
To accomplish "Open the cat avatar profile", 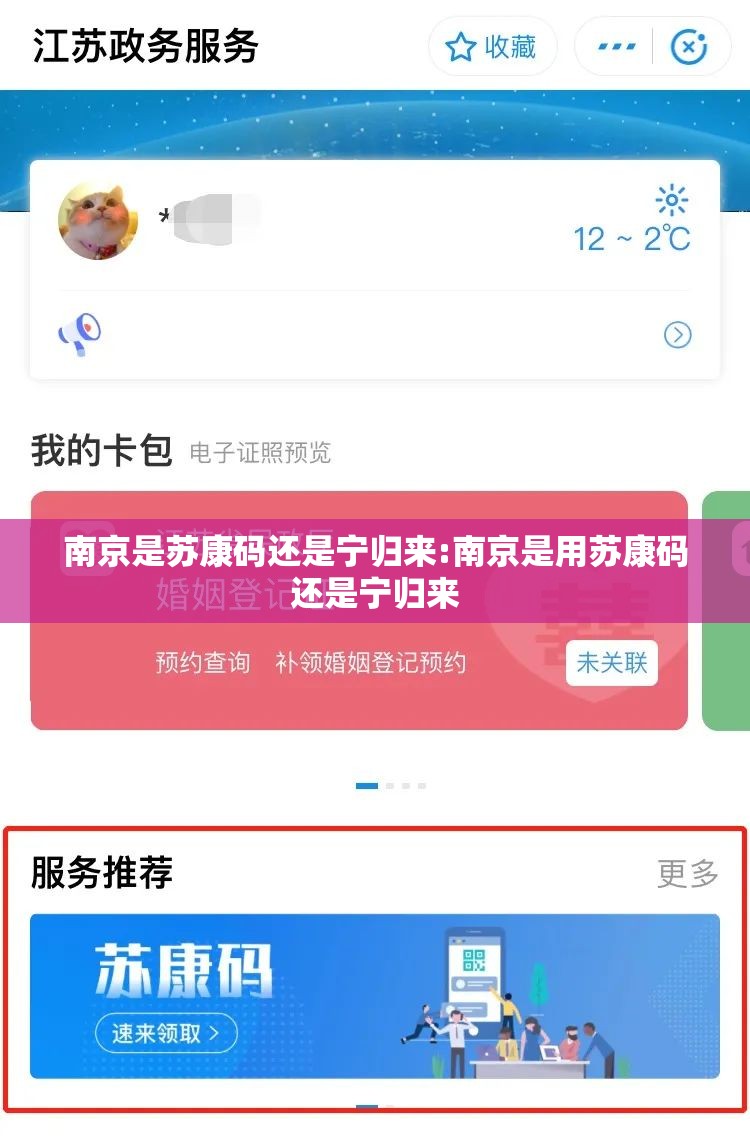I will click(98, 221).
